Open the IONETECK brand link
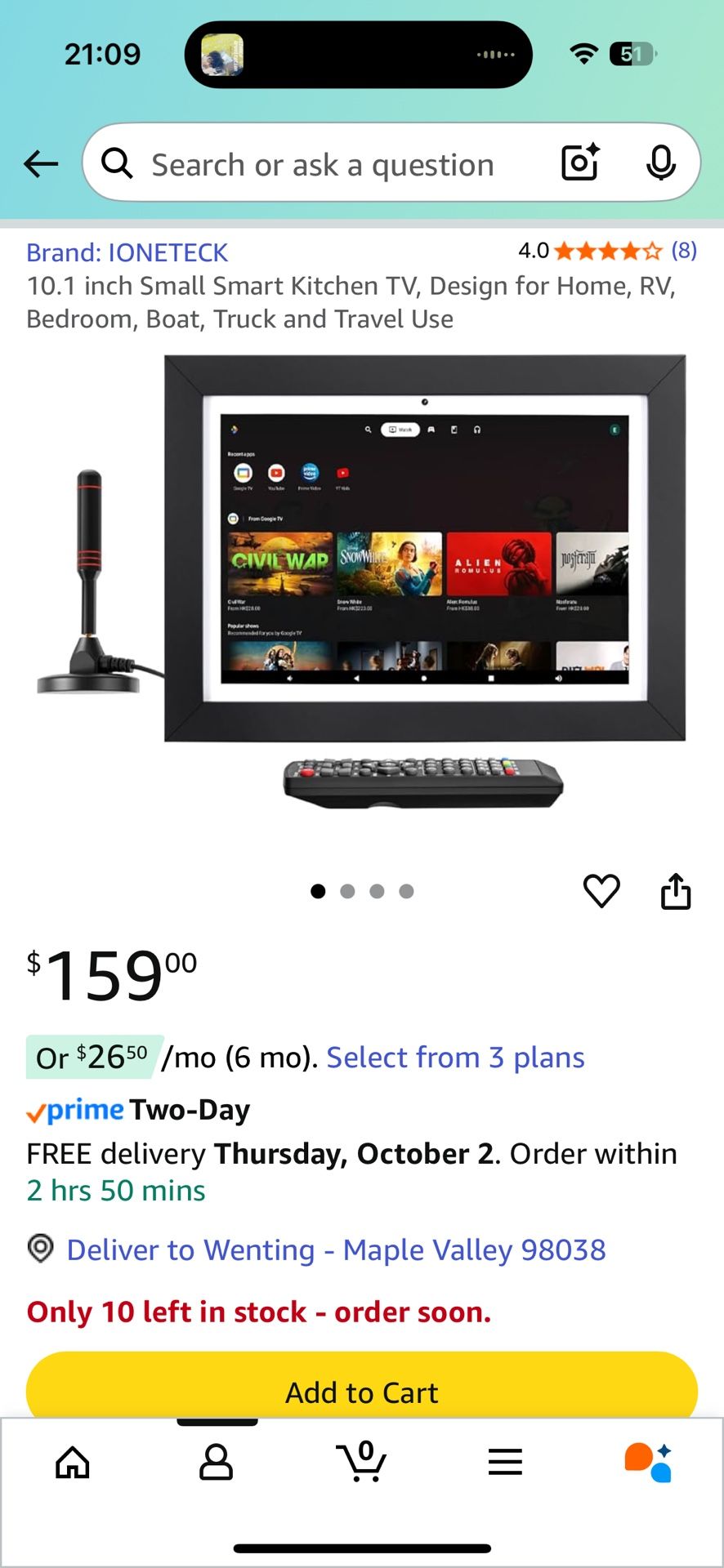 pos(127,252)
